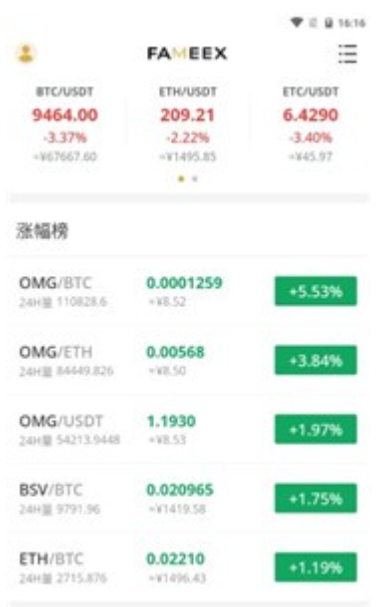Open the ETH/USDT ticker
The height and width of the screenshot is (607, 379).
click(188, 124)
